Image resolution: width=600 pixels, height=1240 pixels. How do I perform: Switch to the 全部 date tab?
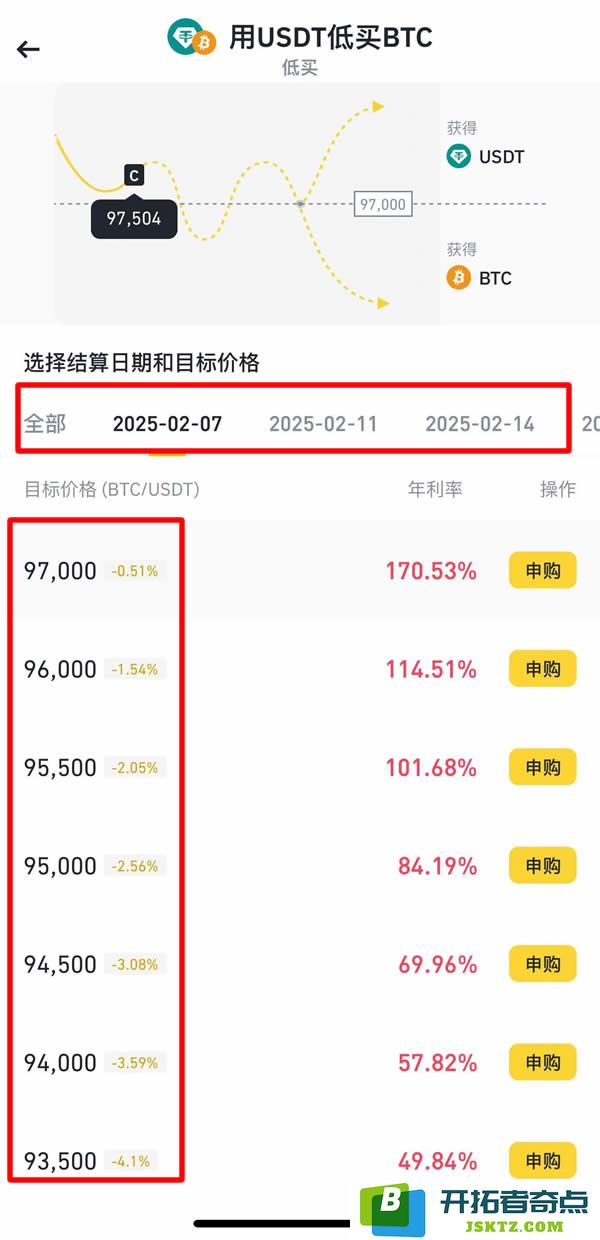(46, 423)
